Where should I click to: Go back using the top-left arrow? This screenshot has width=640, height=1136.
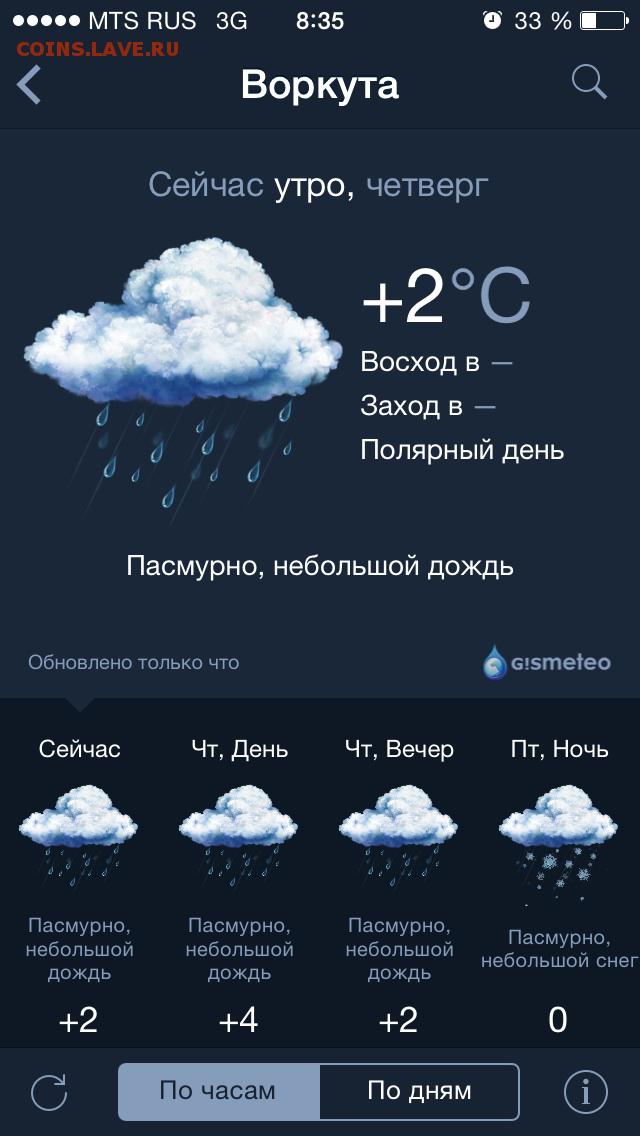pyautogui.click(x=29, y=85)
